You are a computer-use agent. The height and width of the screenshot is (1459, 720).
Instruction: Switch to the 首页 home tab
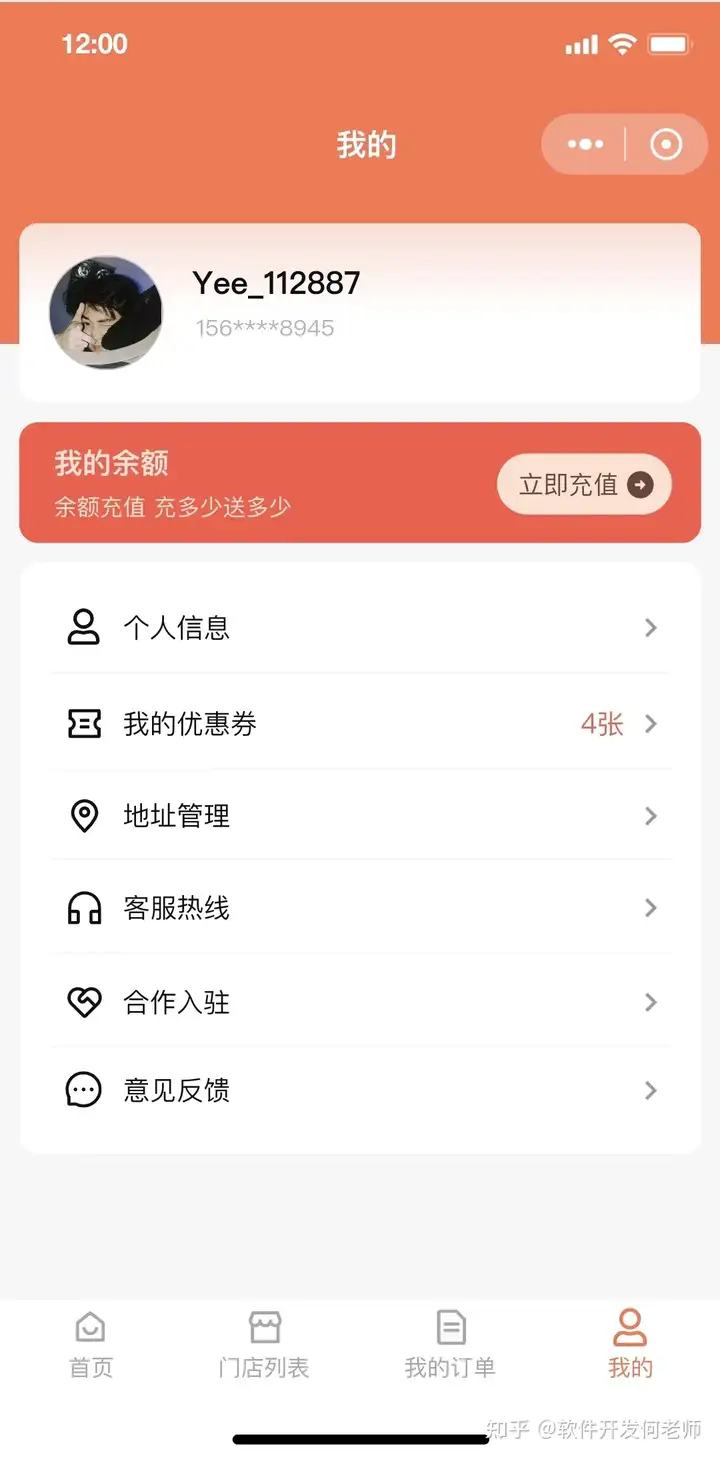[91, 1345]
